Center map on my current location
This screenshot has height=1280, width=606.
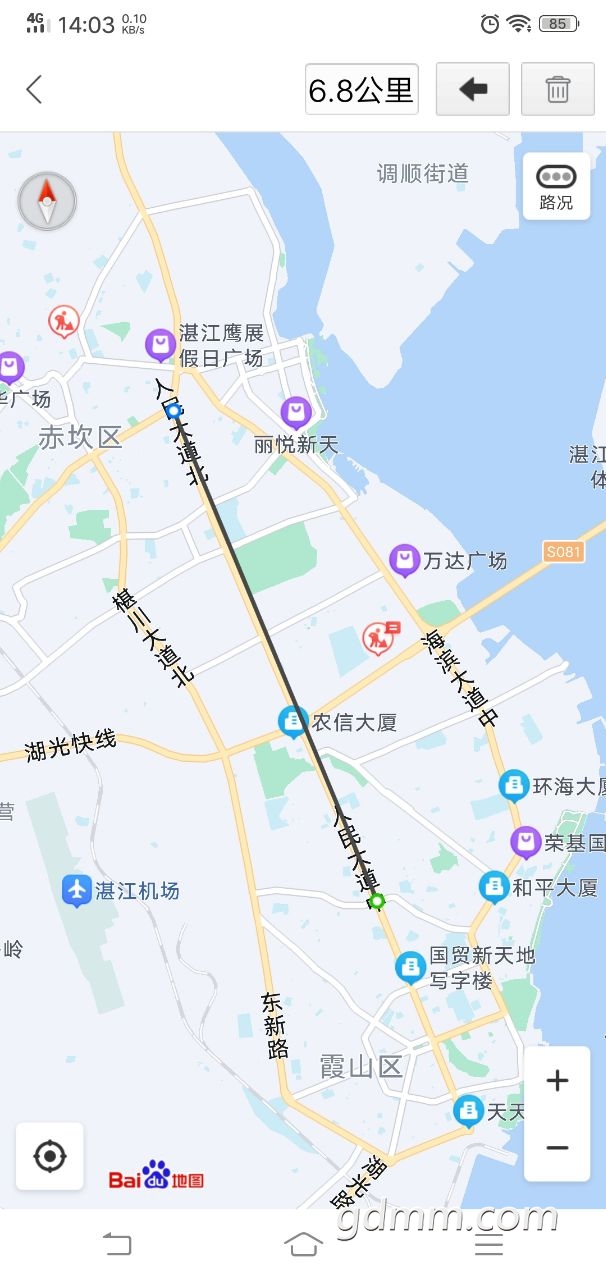point(50,1157)
